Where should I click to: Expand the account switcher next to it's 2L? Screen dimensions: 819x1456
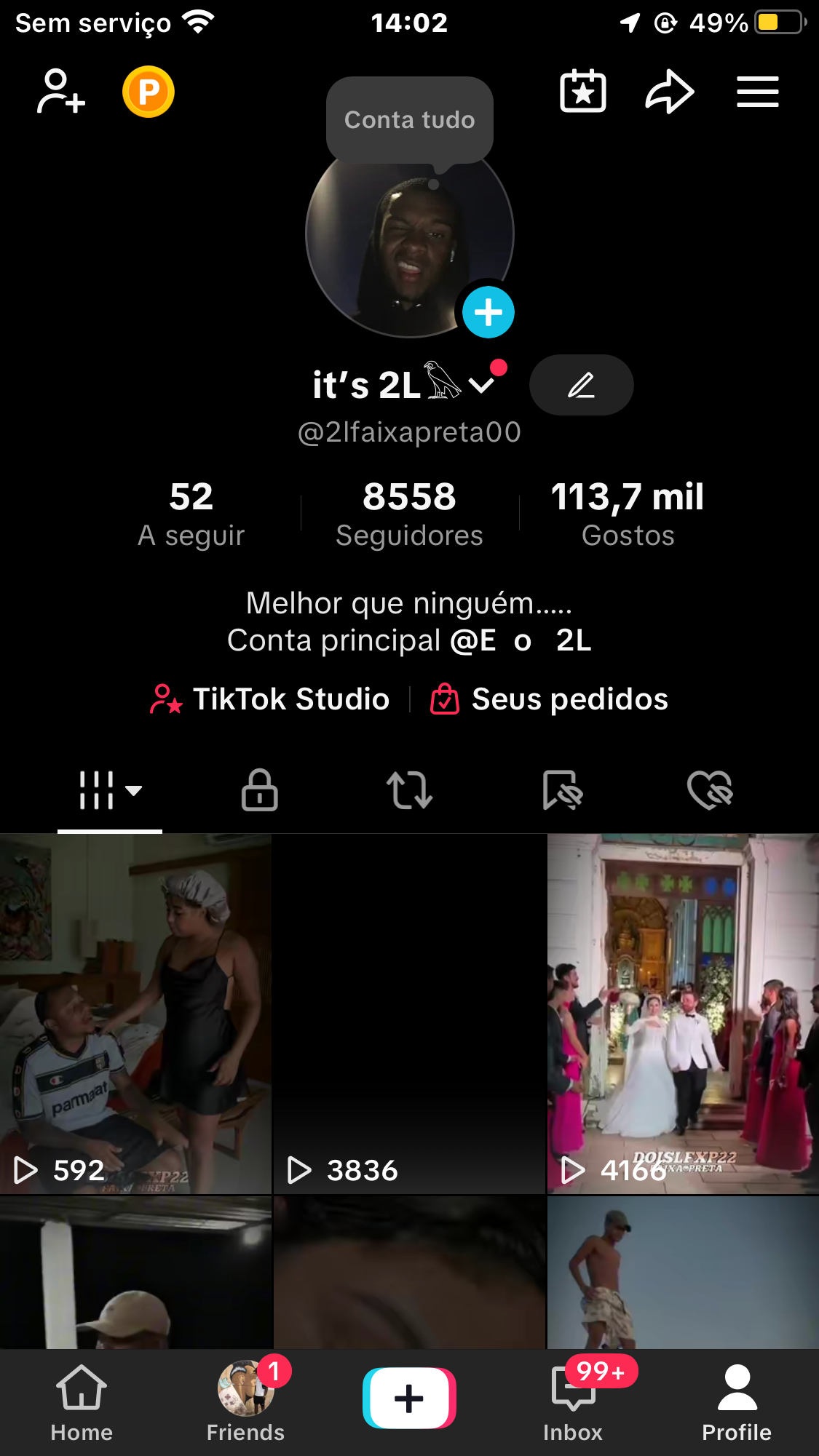[482, 384]
